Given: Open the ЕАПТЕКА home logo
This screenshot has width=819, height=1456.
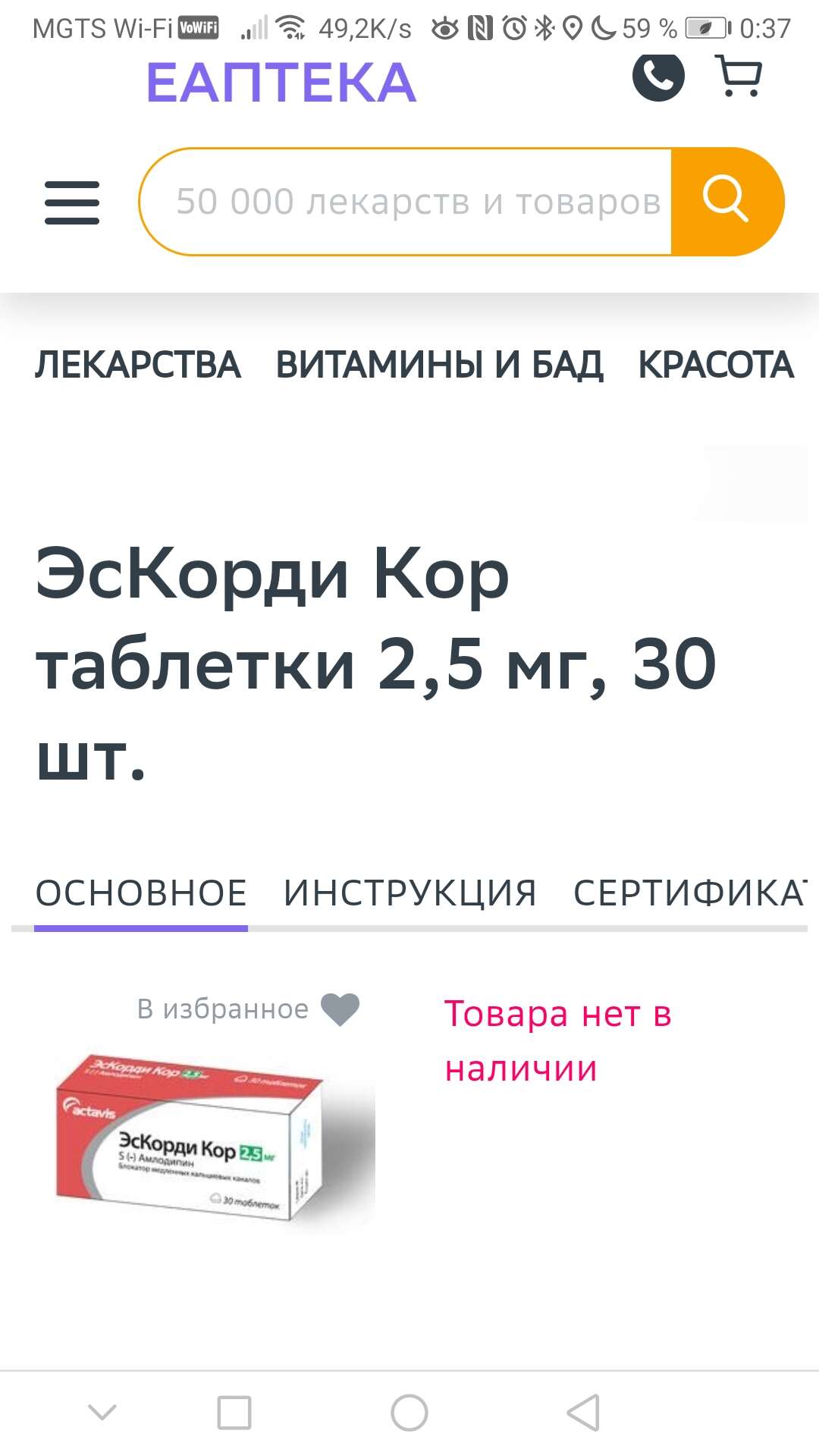Looking at the screenshot, I should tap(281, 82).
